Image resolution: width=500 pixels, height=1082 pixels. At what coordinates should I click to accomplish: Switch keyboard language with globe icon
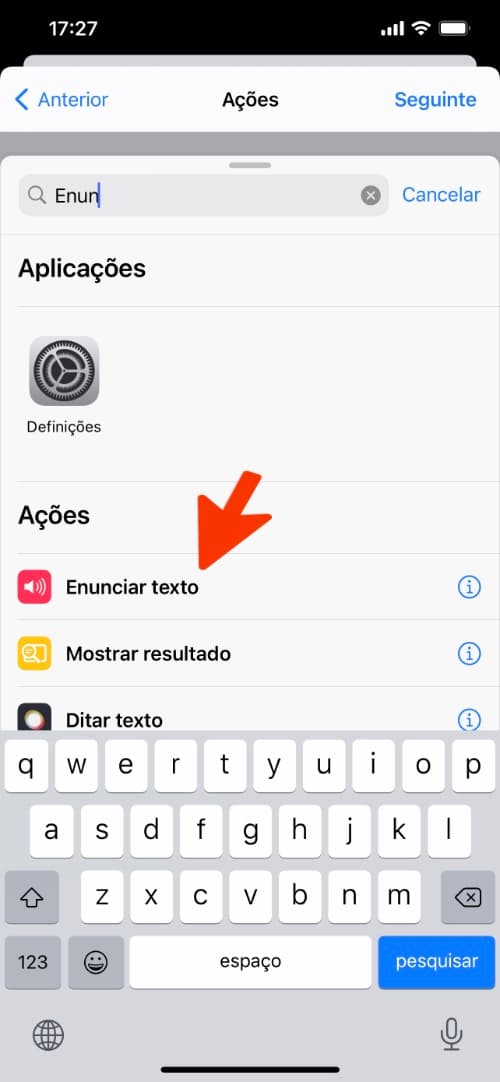tap(48, 1035)
